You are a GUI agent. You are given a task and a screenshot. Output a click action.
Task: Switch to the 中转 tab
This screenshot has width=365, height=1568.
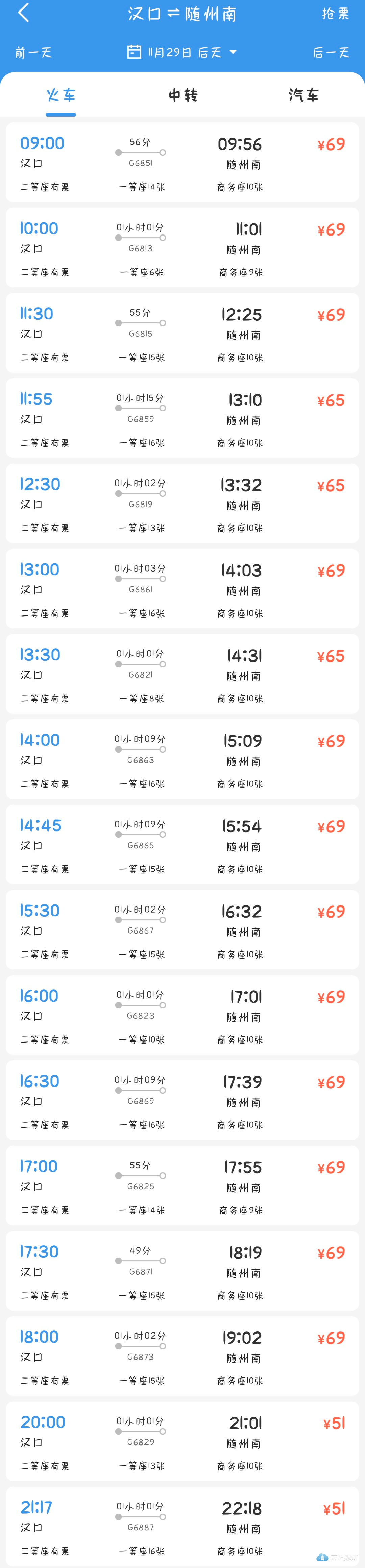182,95
